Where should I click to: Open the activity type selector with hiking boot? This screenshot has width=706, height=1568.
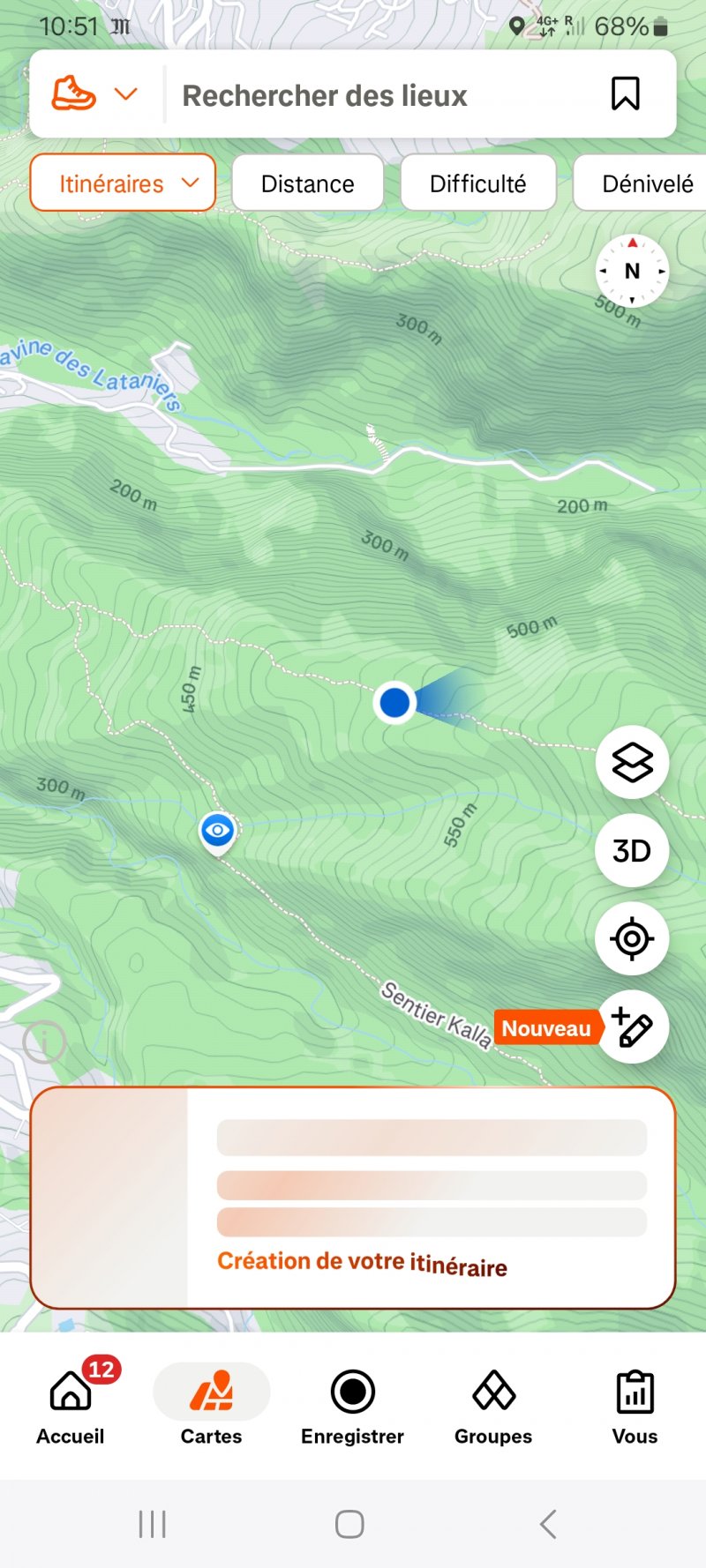click(94, 93)
